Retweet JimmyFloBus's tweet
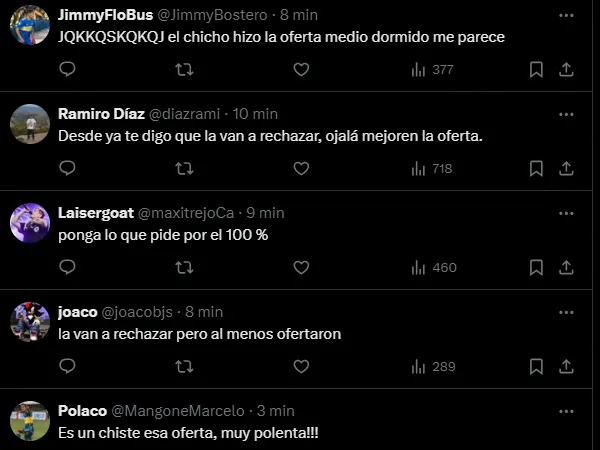 [184, 69]
